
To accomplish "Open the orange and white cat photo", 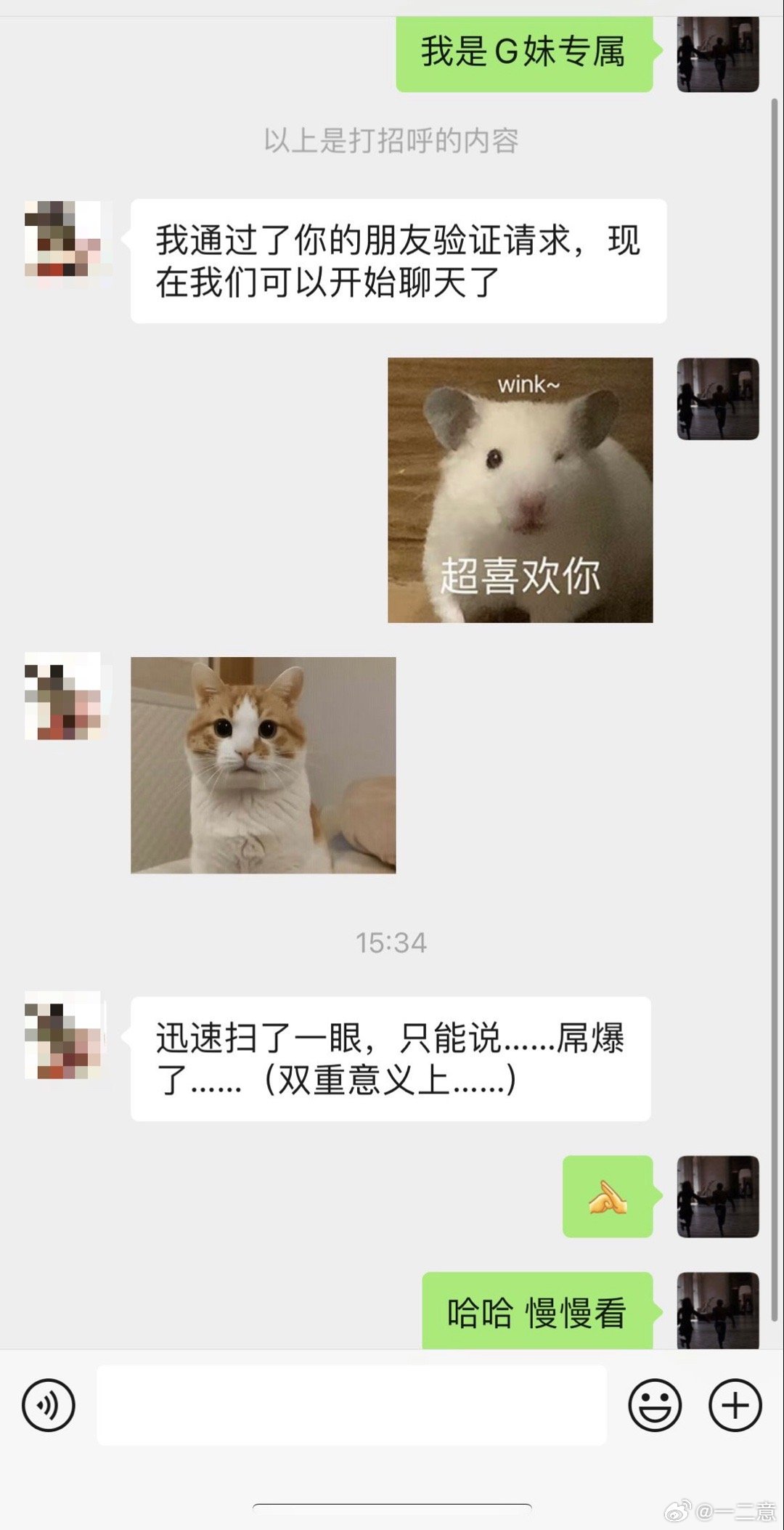I will click(263, 765).
